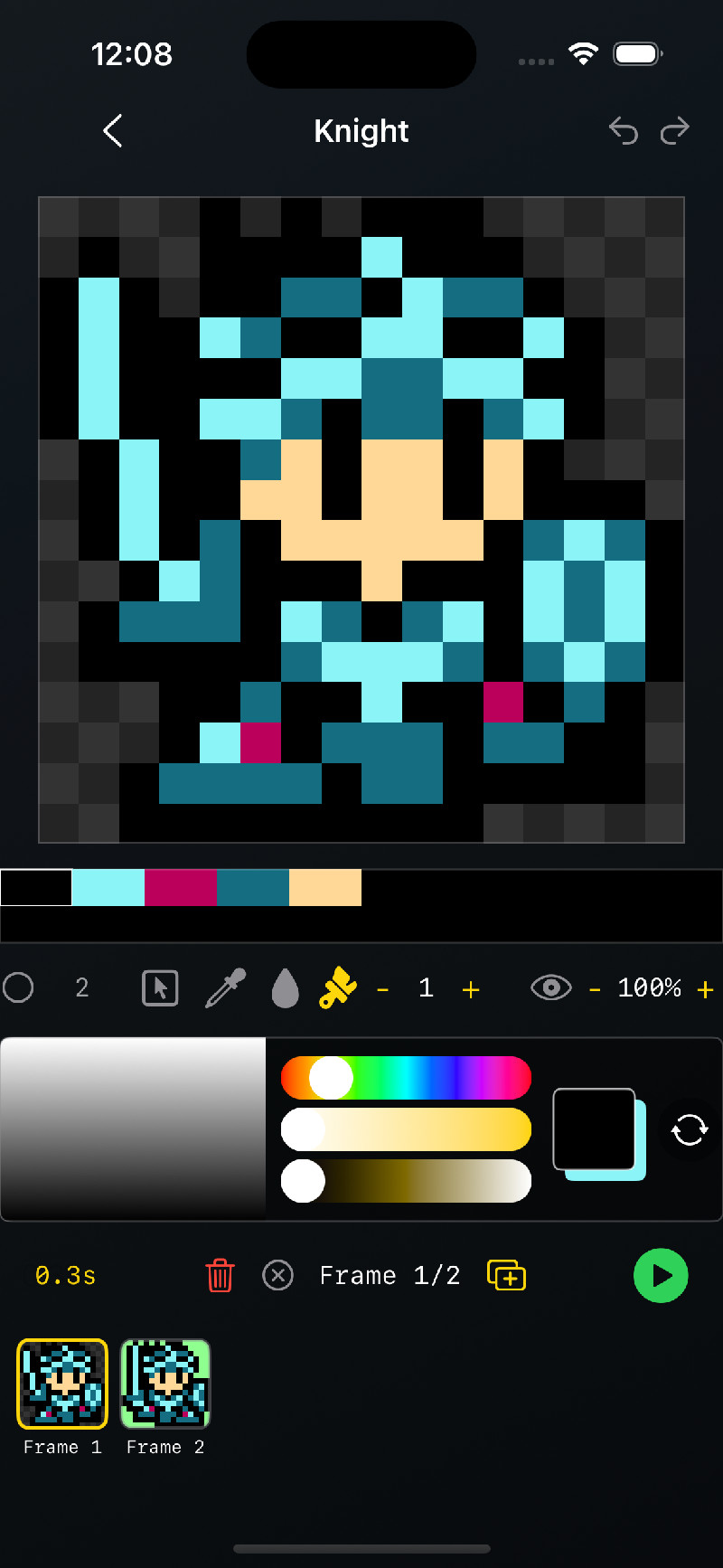Play the Knight animation
This screenshot has height=1568, width=723.
(661, 1276)
